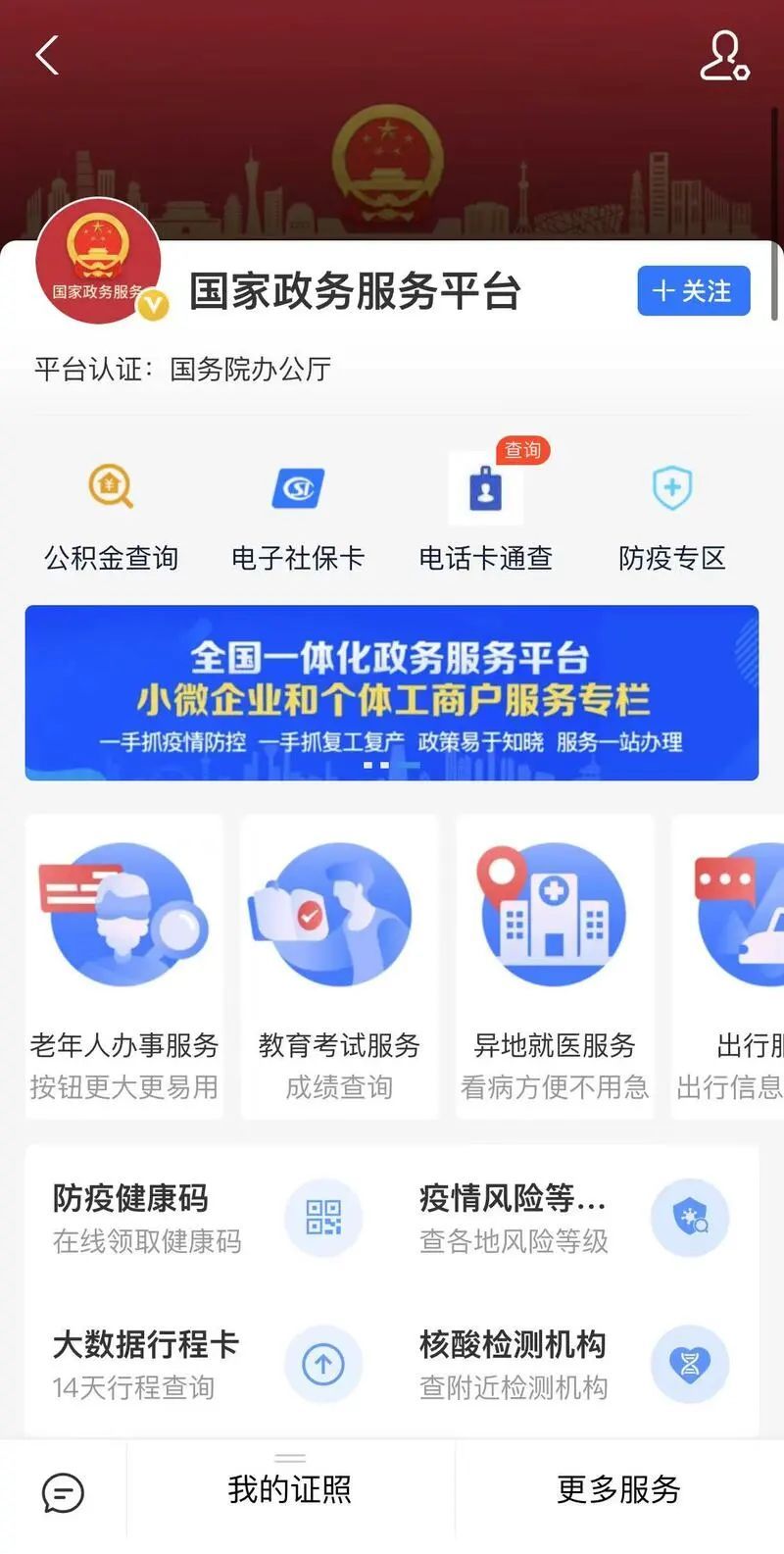Open the message chat icon

pos(63,1493)
